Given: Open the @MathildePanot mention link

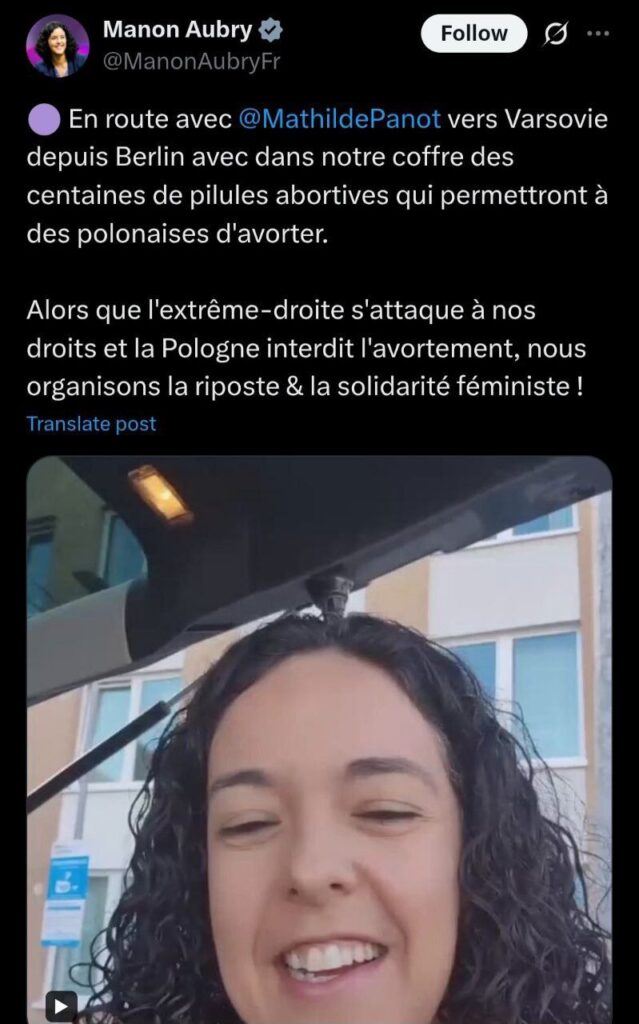Looking at the screenshot, I should coord(340,119).
